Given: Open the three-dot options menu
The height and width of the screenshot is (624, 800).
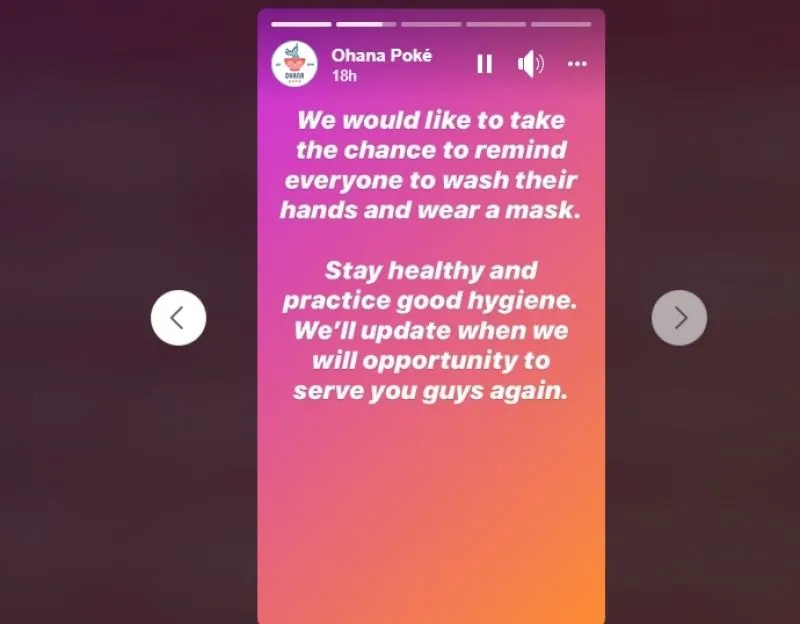Looking at the screenshot, I should click(x=577, y=64).
